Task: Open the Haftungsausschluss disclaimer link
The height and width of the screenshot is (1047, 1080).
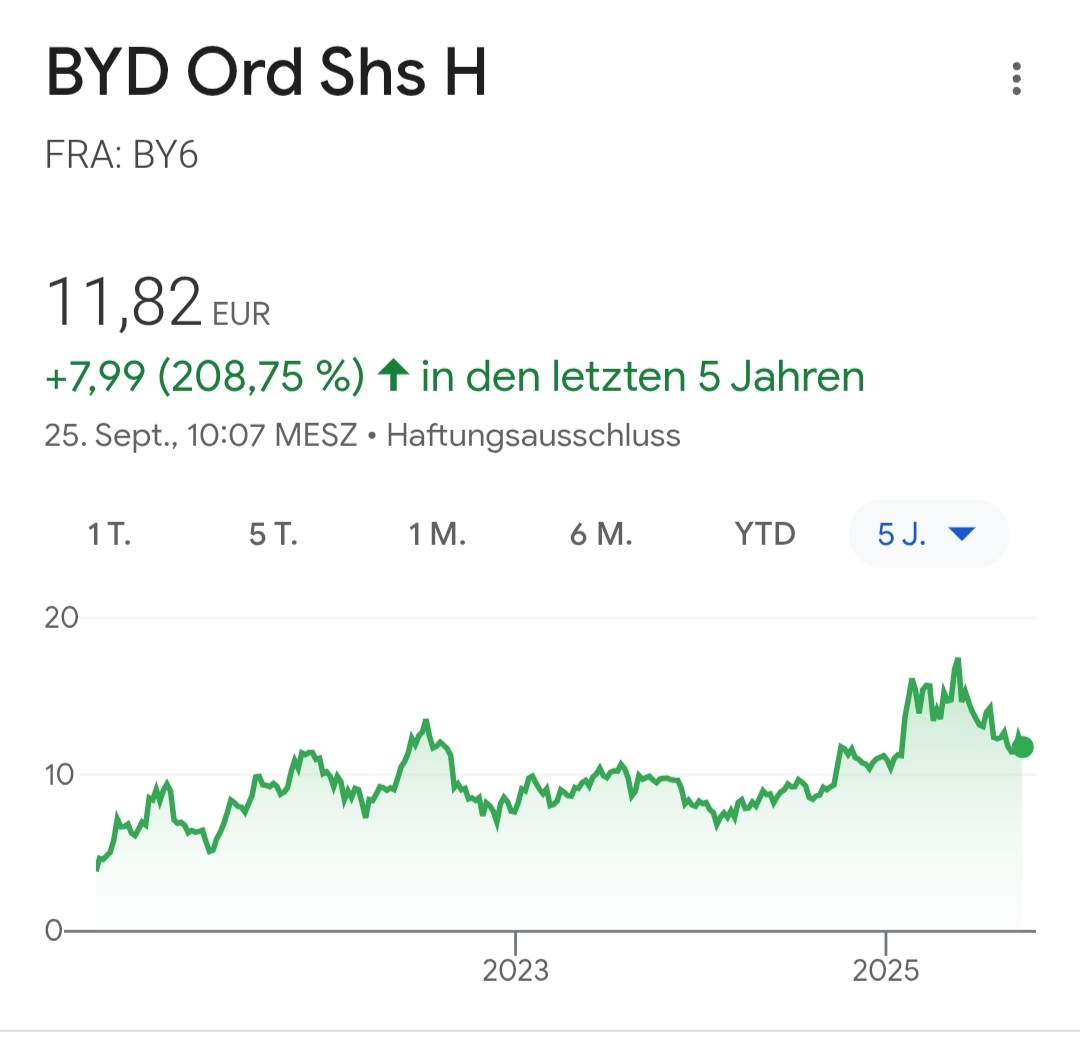Action: pyautogui.click(x=533, y=436)
